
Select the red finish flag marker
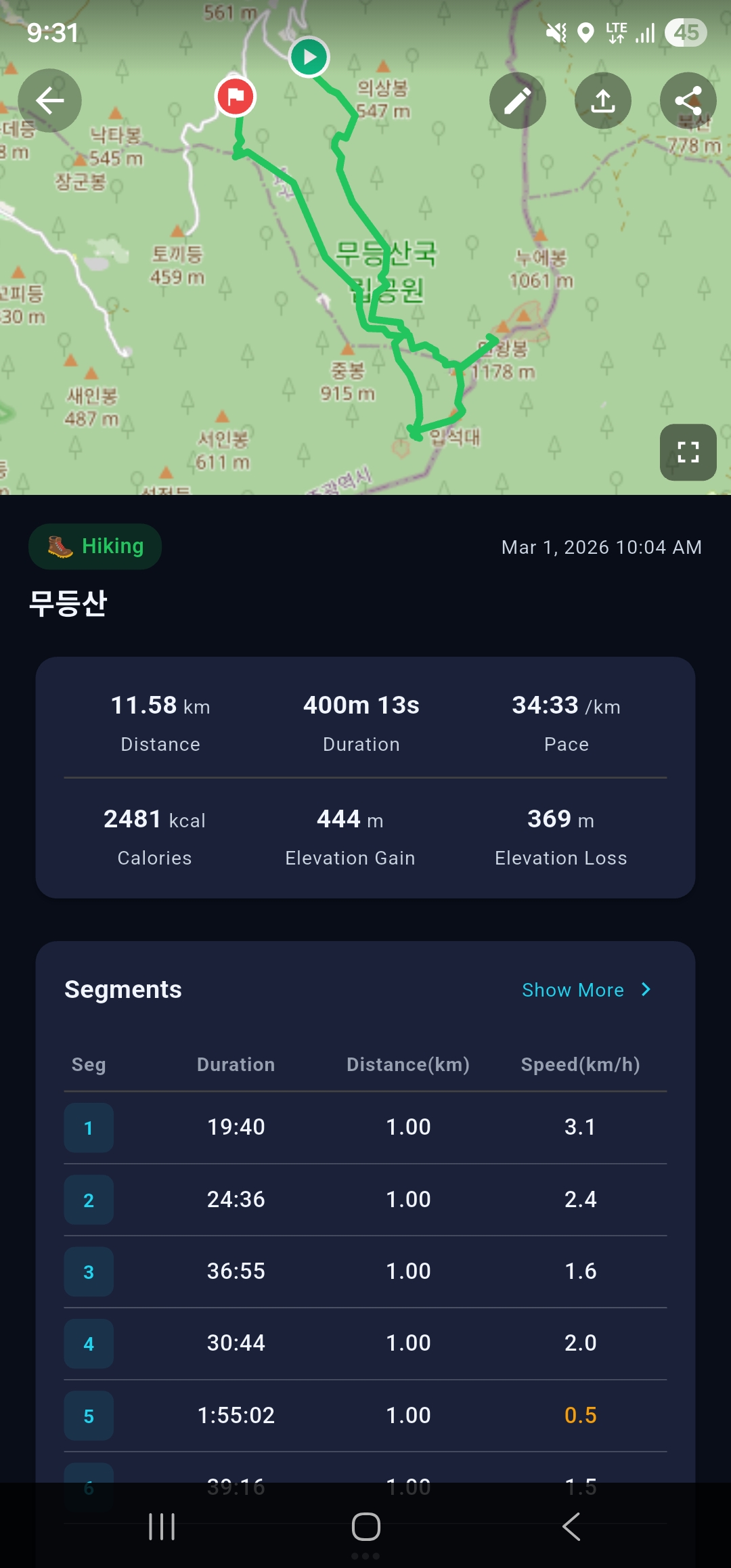pos(236,97)
